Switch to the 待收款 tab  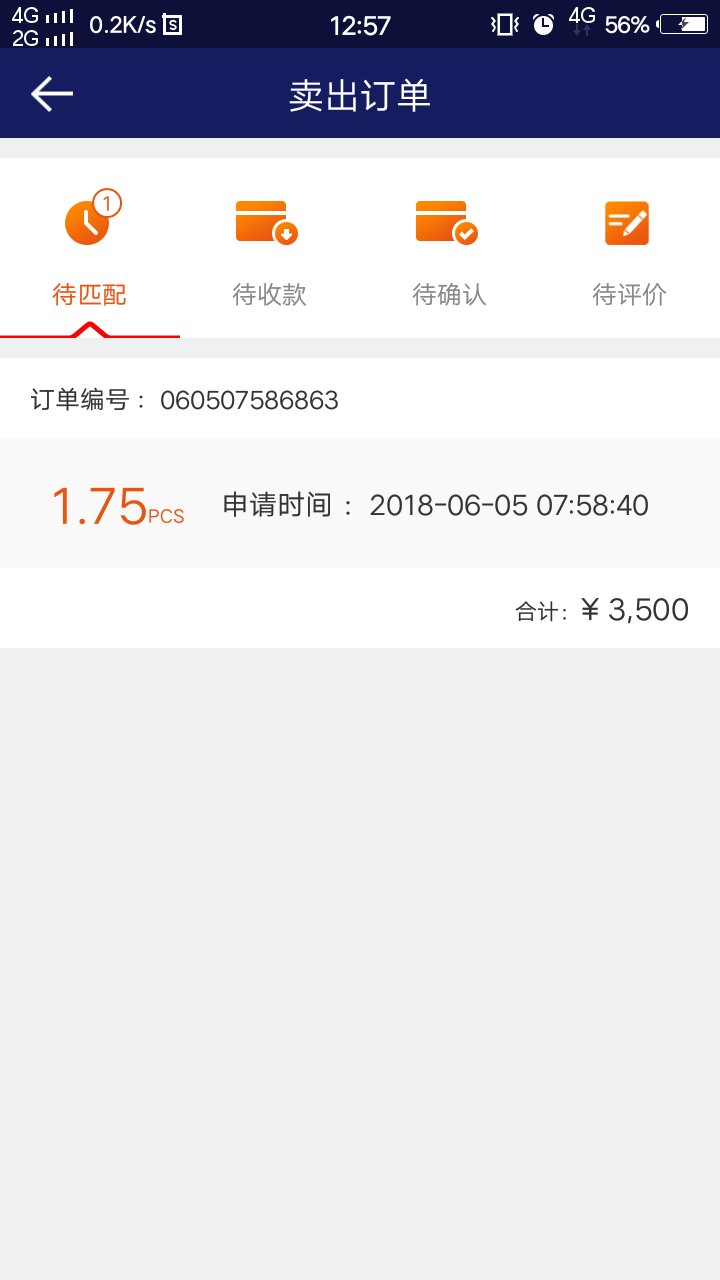click(269, 250)
